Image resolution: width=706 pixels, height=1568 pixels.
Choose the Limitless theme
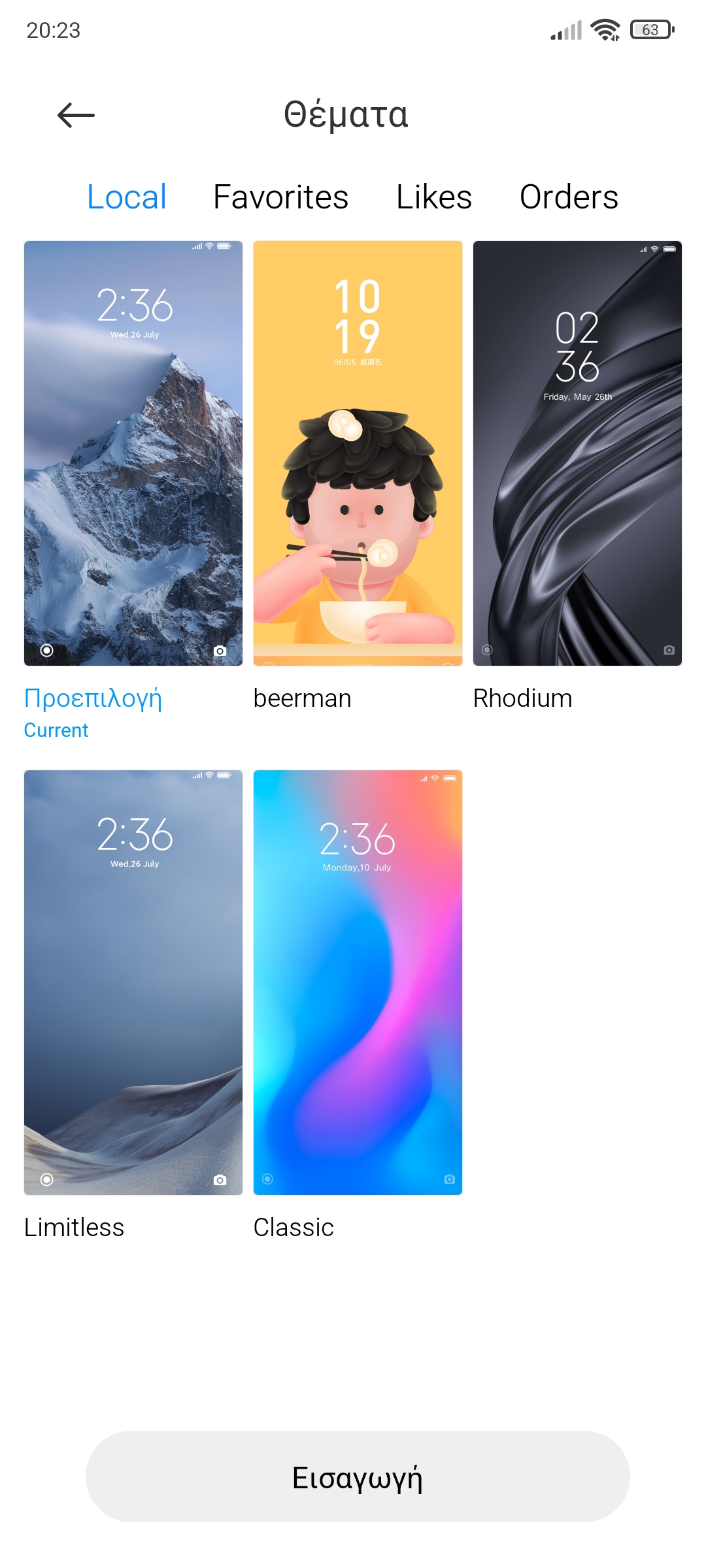click(x=133, y=983)
